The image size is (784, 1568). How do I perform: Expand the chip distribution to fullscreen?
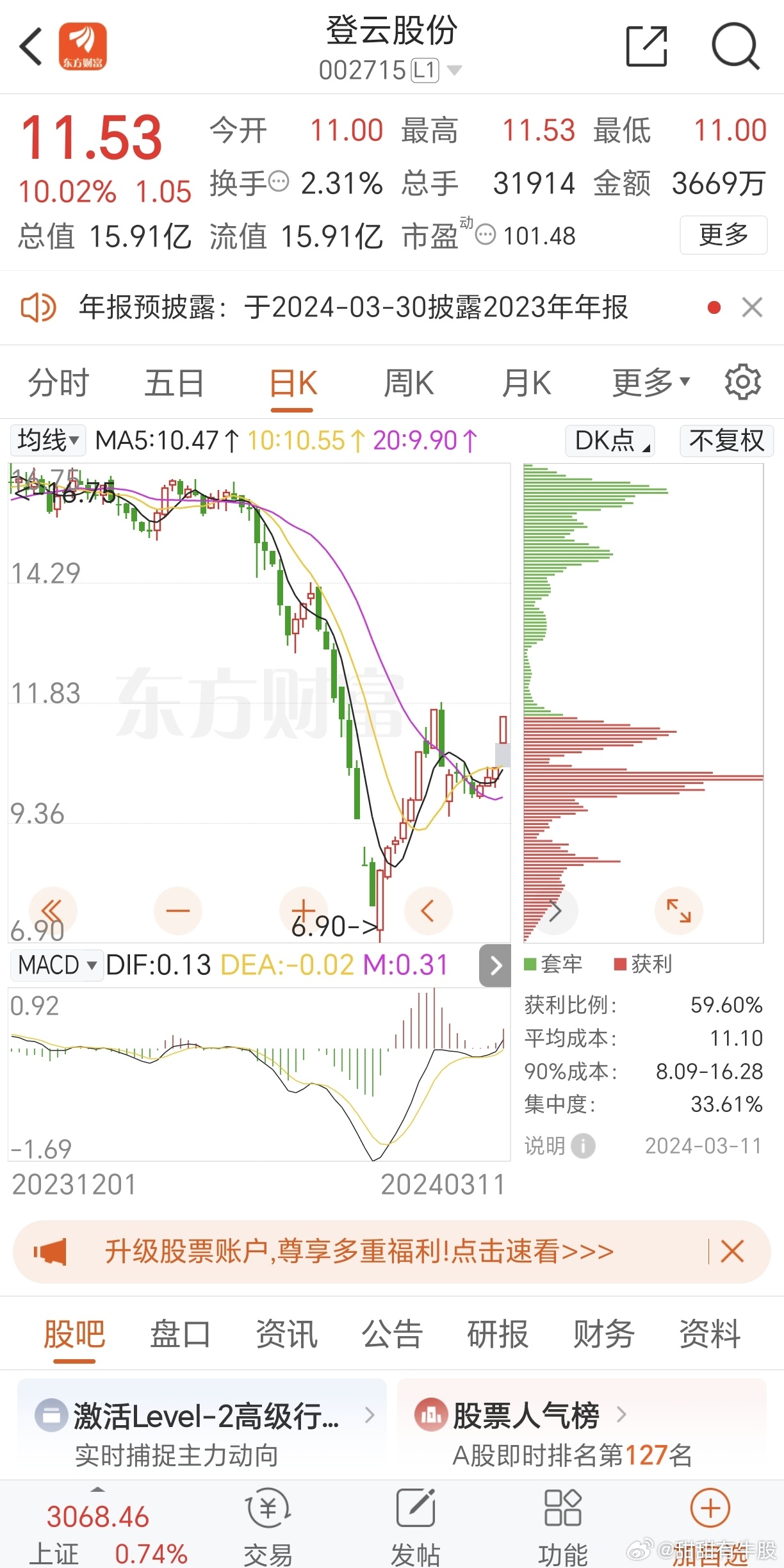point(678,910)
